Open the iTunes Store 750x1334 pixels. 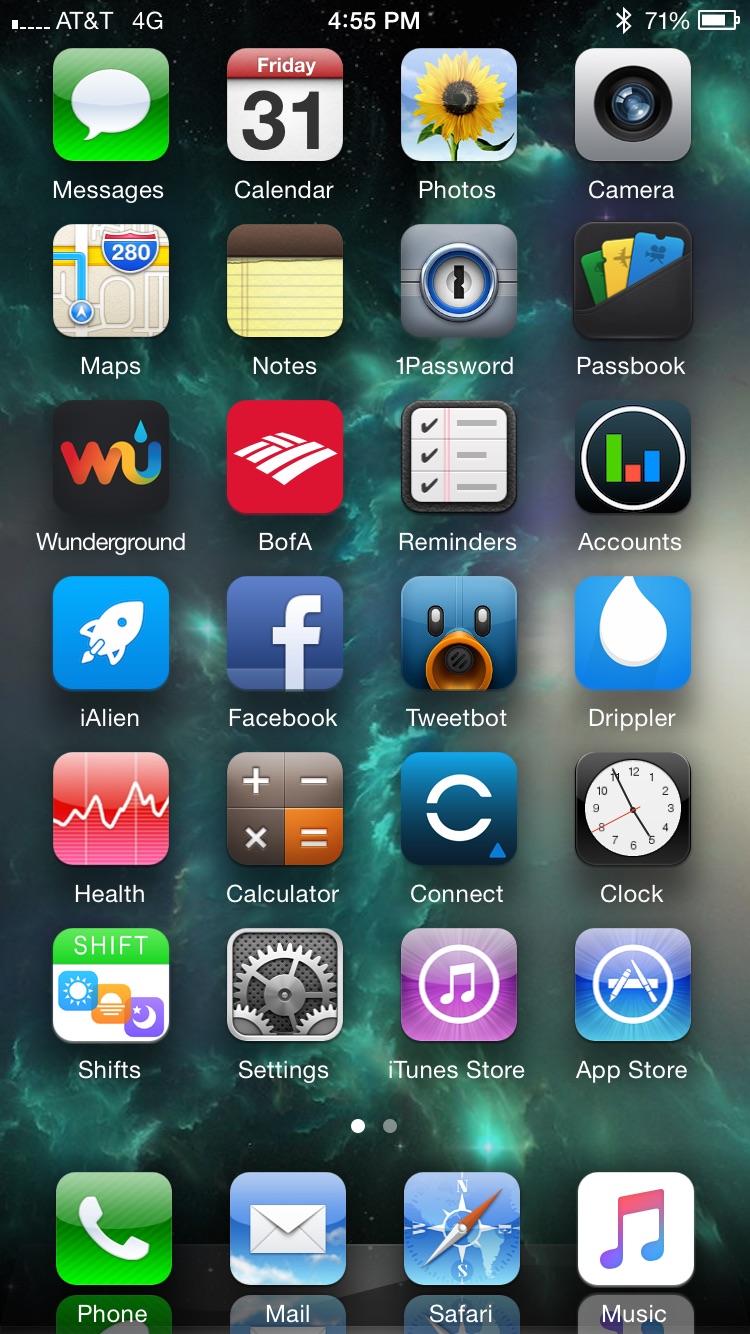(x=458, y=985)
